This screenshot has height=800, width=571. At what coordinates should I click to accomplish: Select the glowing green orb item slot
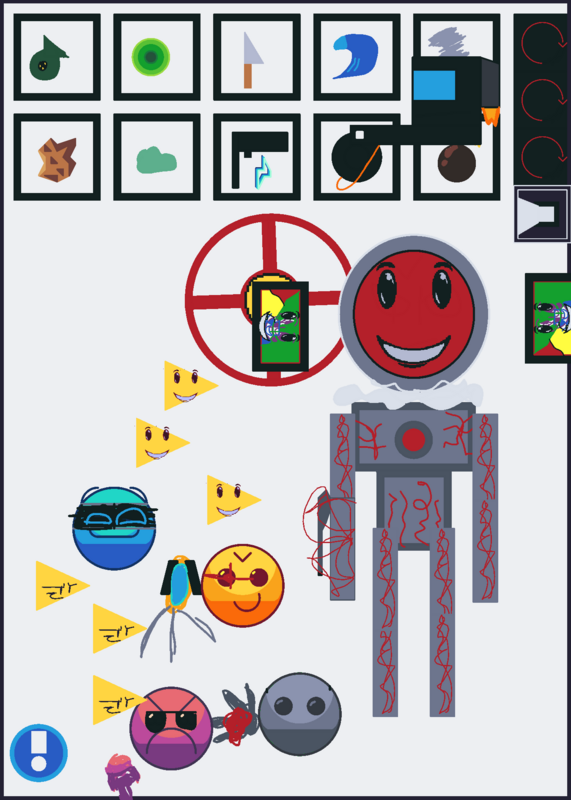[x=157, y=57]
